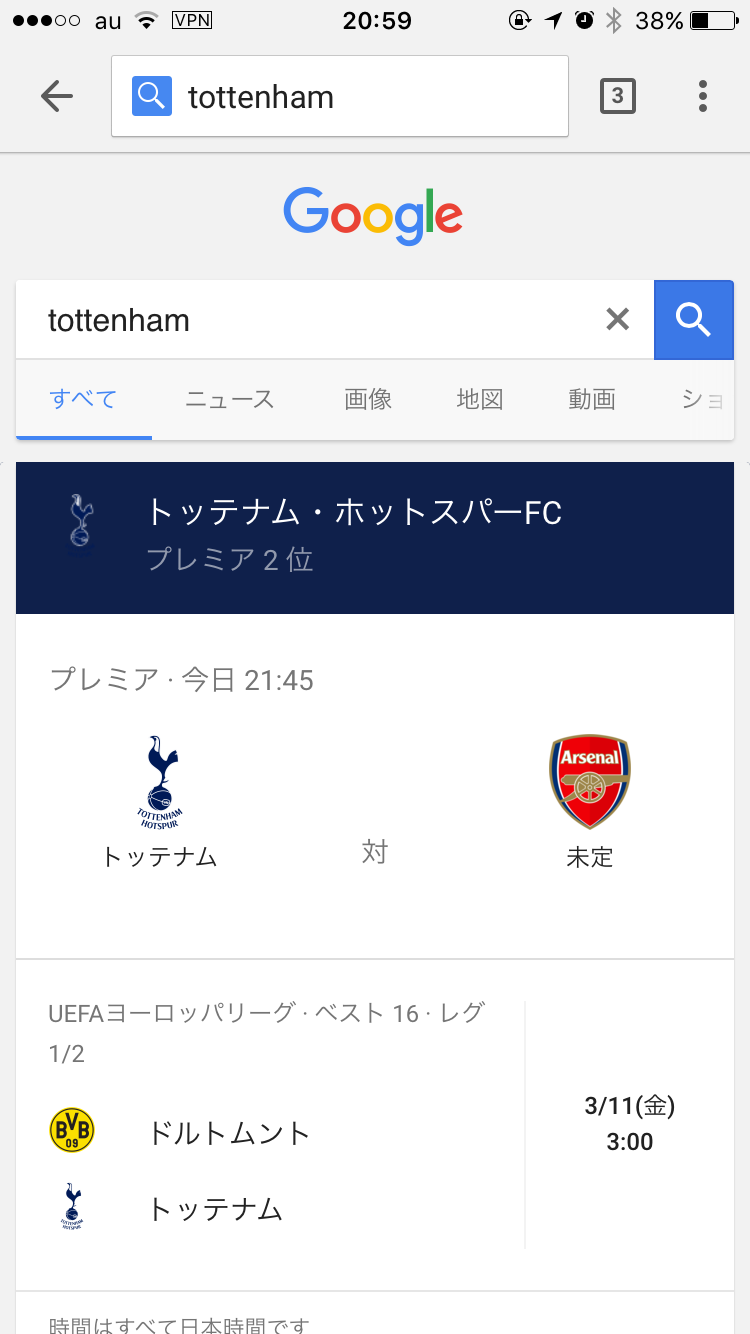Switch to the 画像 tab
750x1334 pixels.
(368, 400)
